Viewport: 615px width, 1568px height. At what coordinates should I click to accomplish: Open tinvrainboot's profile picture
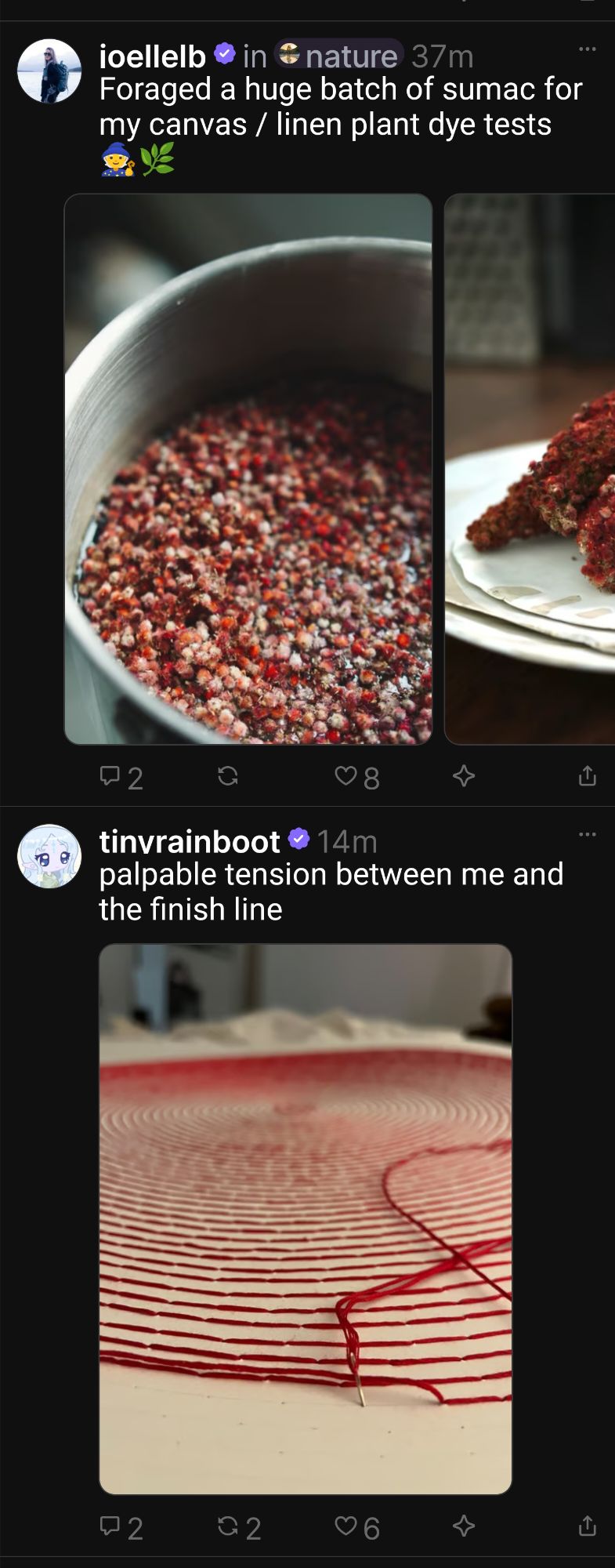(49, 856)
